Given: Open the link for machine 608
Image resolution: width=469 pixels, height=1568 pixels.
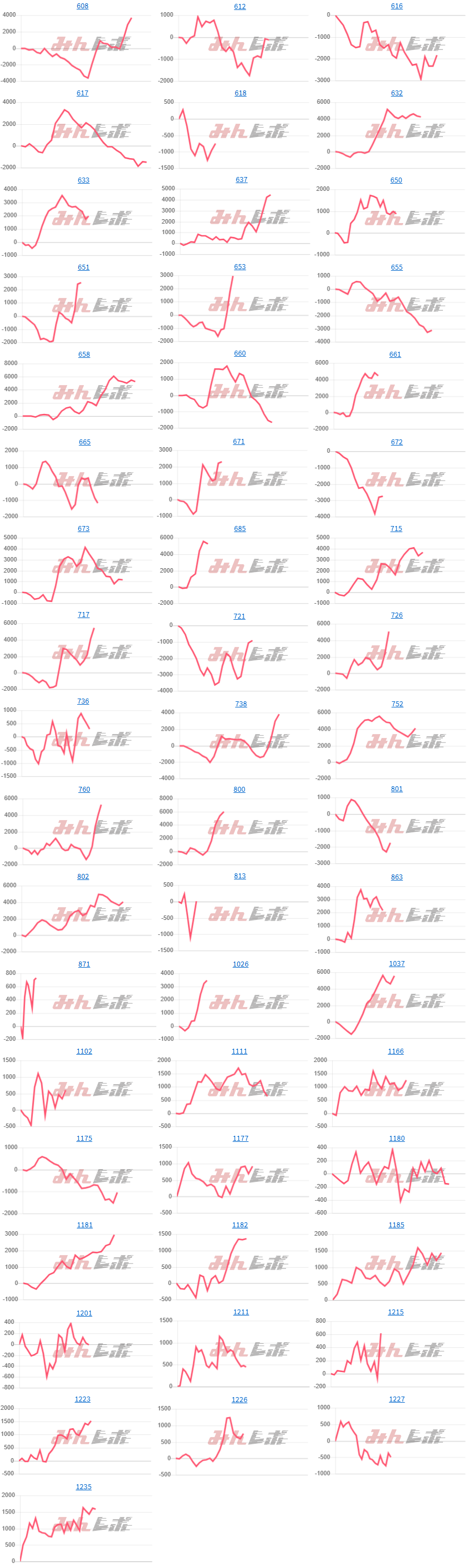Looking at the screenshot, I should click(x=83, y=6).
